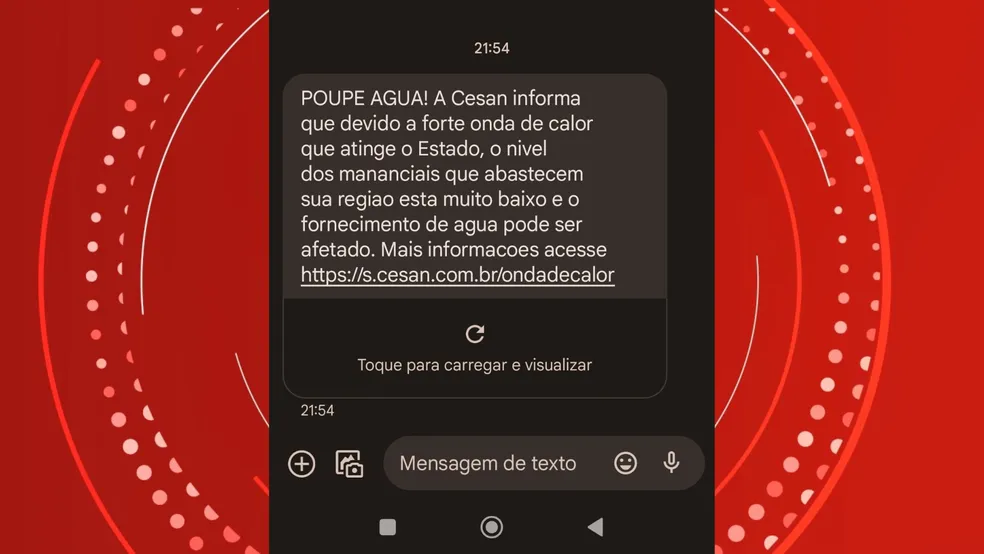Screen dimensions: 984x554
Task: Start voice message with the microphone
Action: [672, 462]
